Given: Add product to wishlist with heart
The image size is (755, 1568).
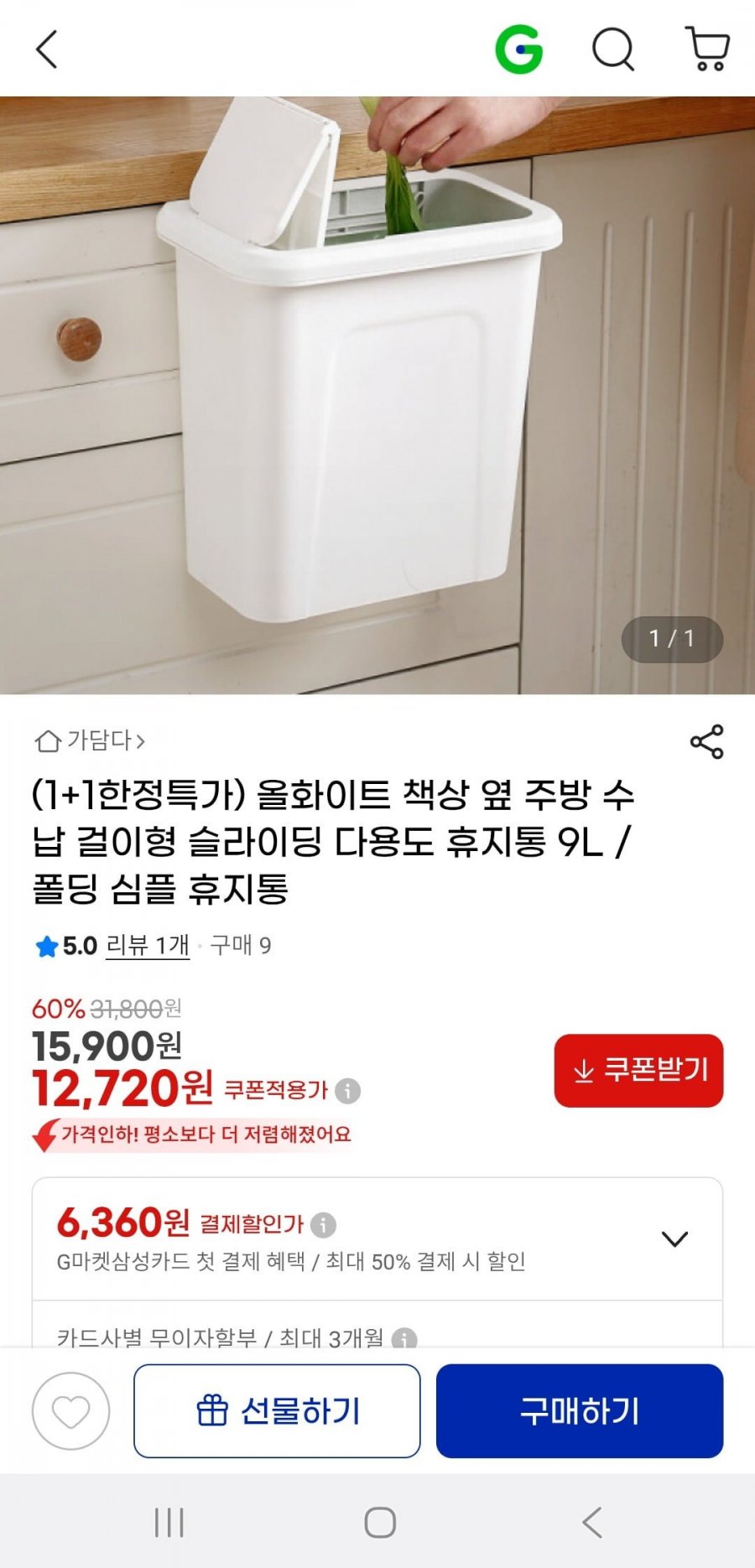Looking at the screenshot, I should [71, 1411].
